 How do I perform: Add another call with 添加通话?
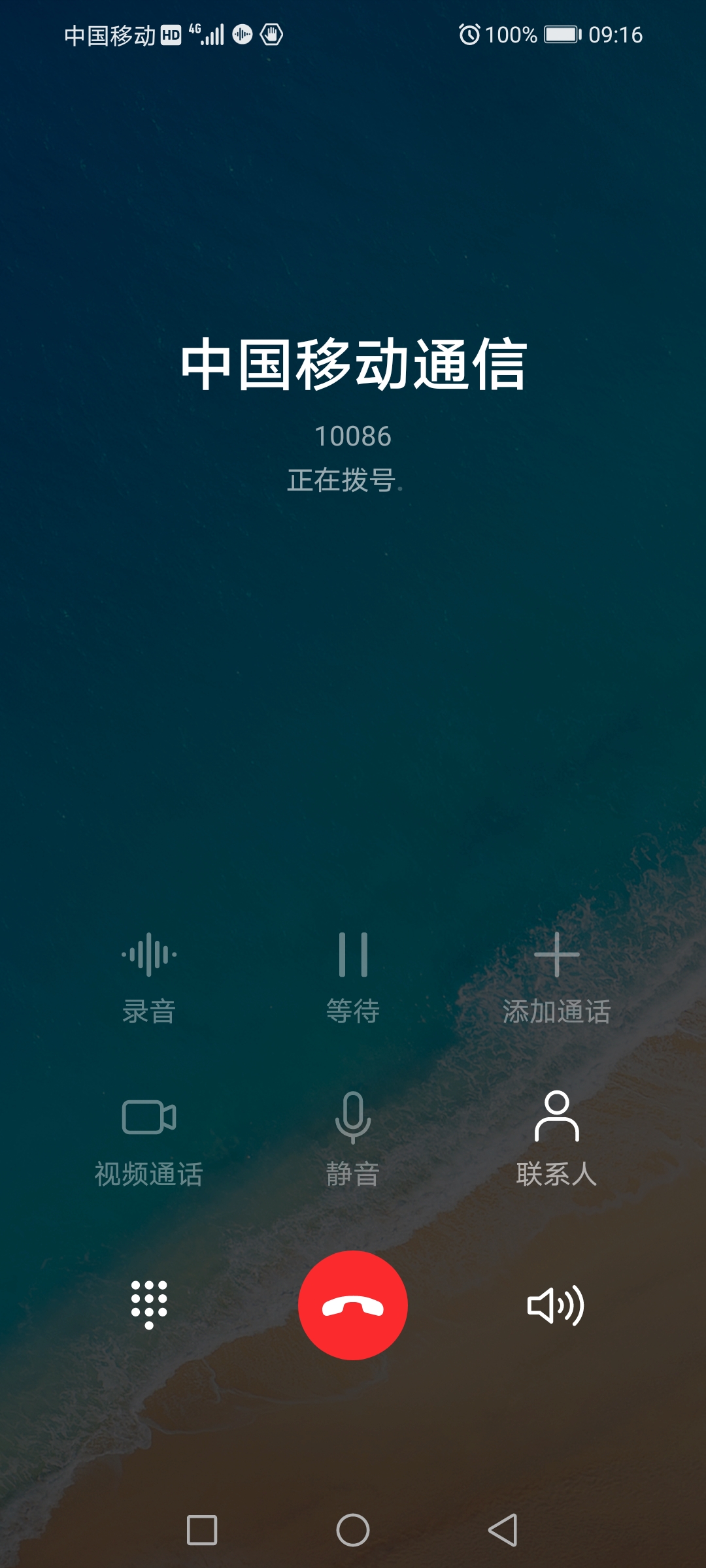click(x=556, y=976)
